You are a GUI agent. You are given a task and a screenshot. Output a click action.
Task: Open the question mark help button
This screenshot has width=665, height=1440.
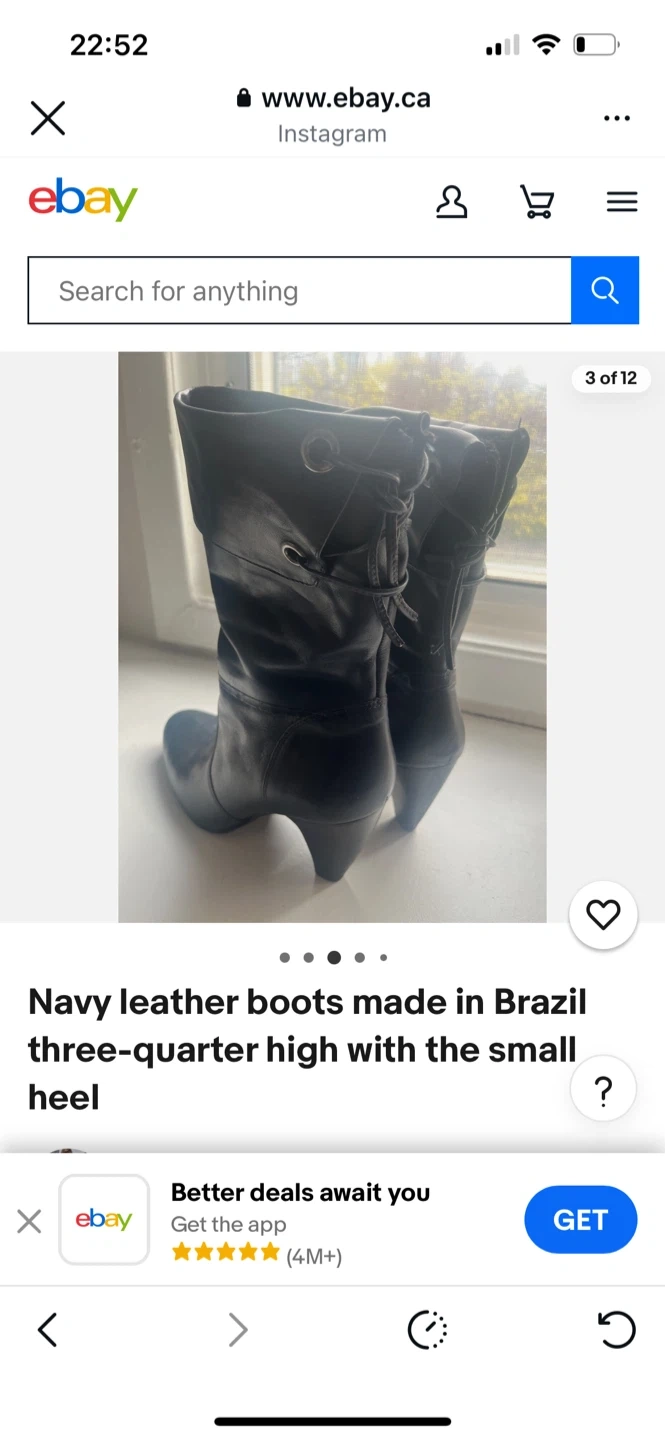[x=603, y=1091]
